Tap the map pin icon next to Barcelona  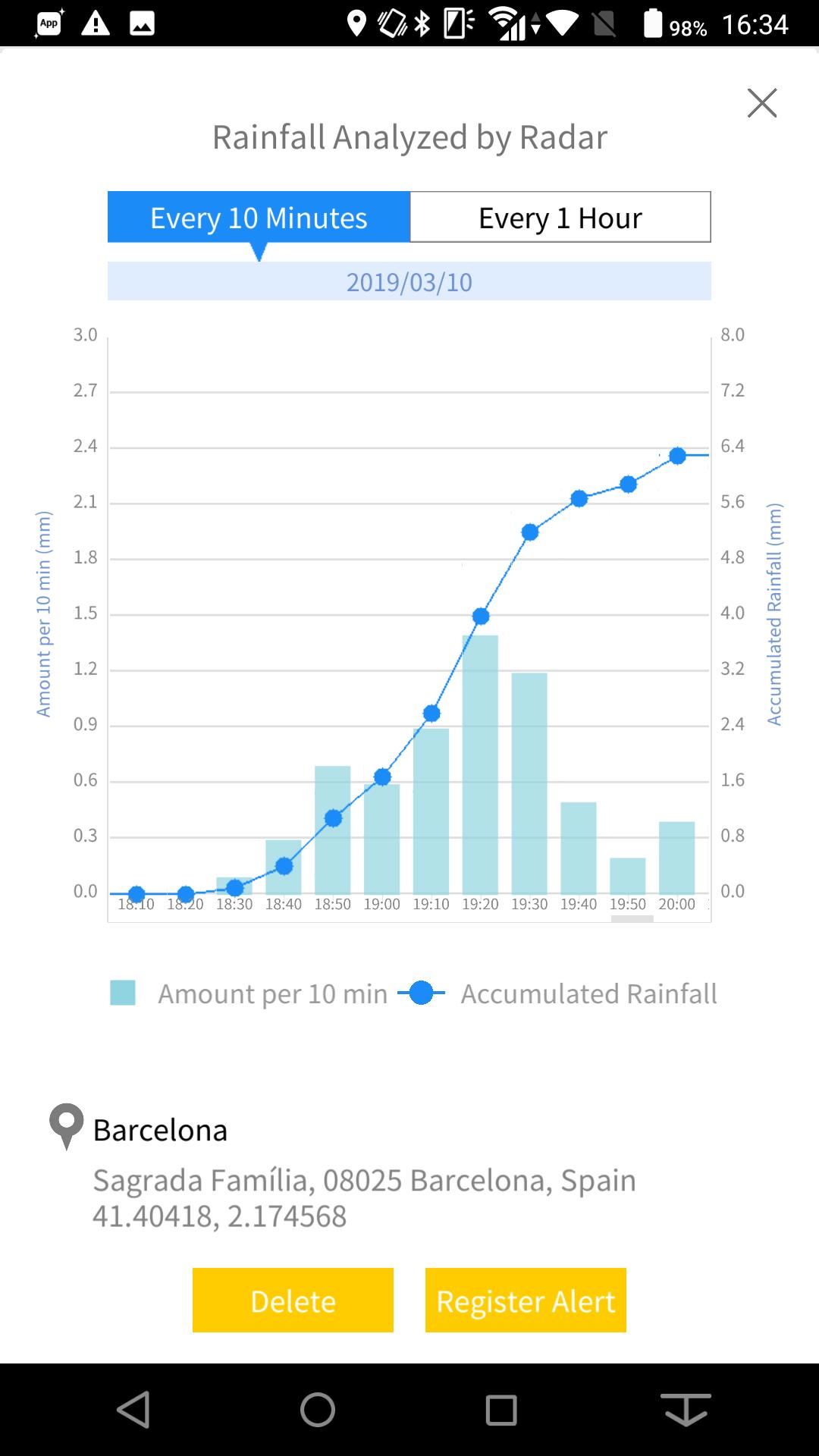pyautogui.click(x=65, y=1128)
